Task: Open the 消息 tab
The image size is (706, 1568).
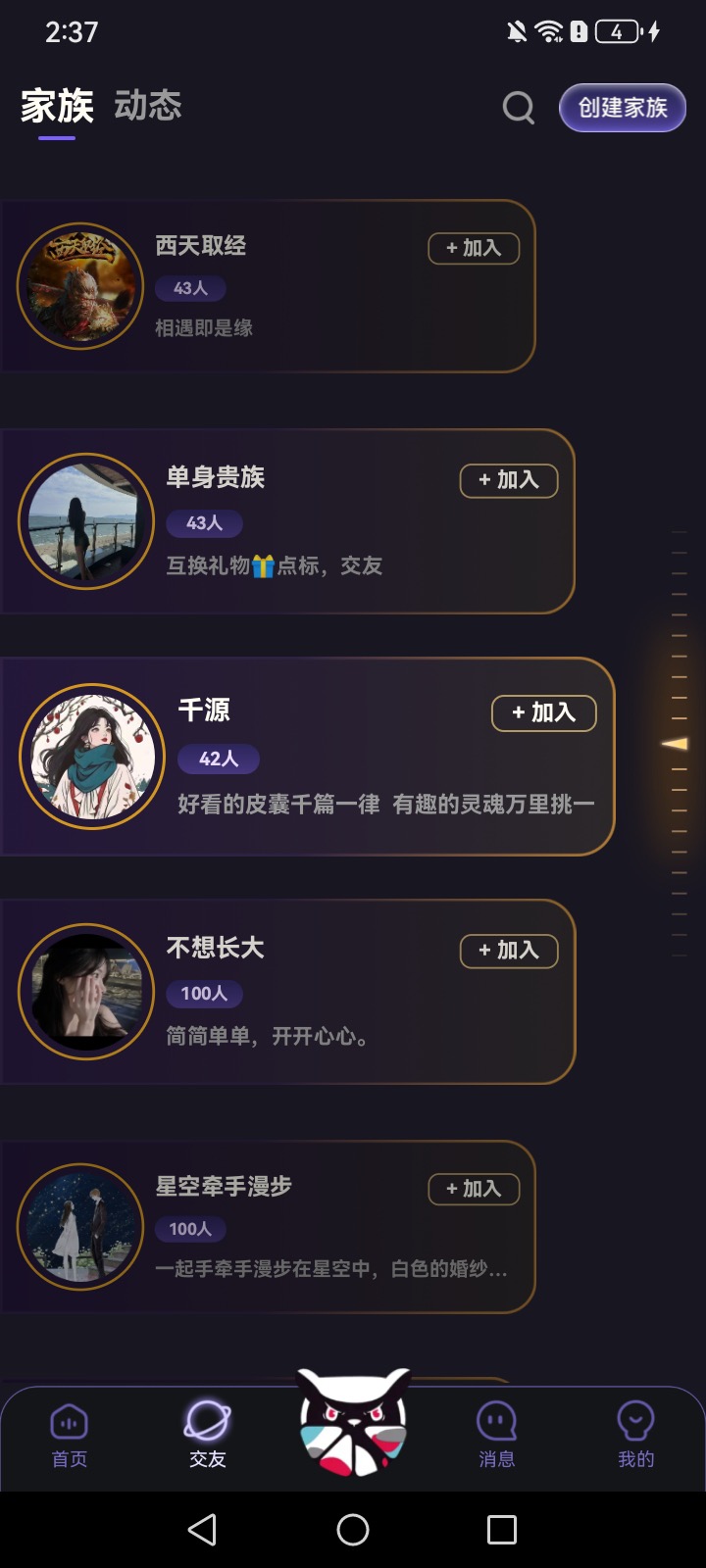Action: (x=496, y=1435)
